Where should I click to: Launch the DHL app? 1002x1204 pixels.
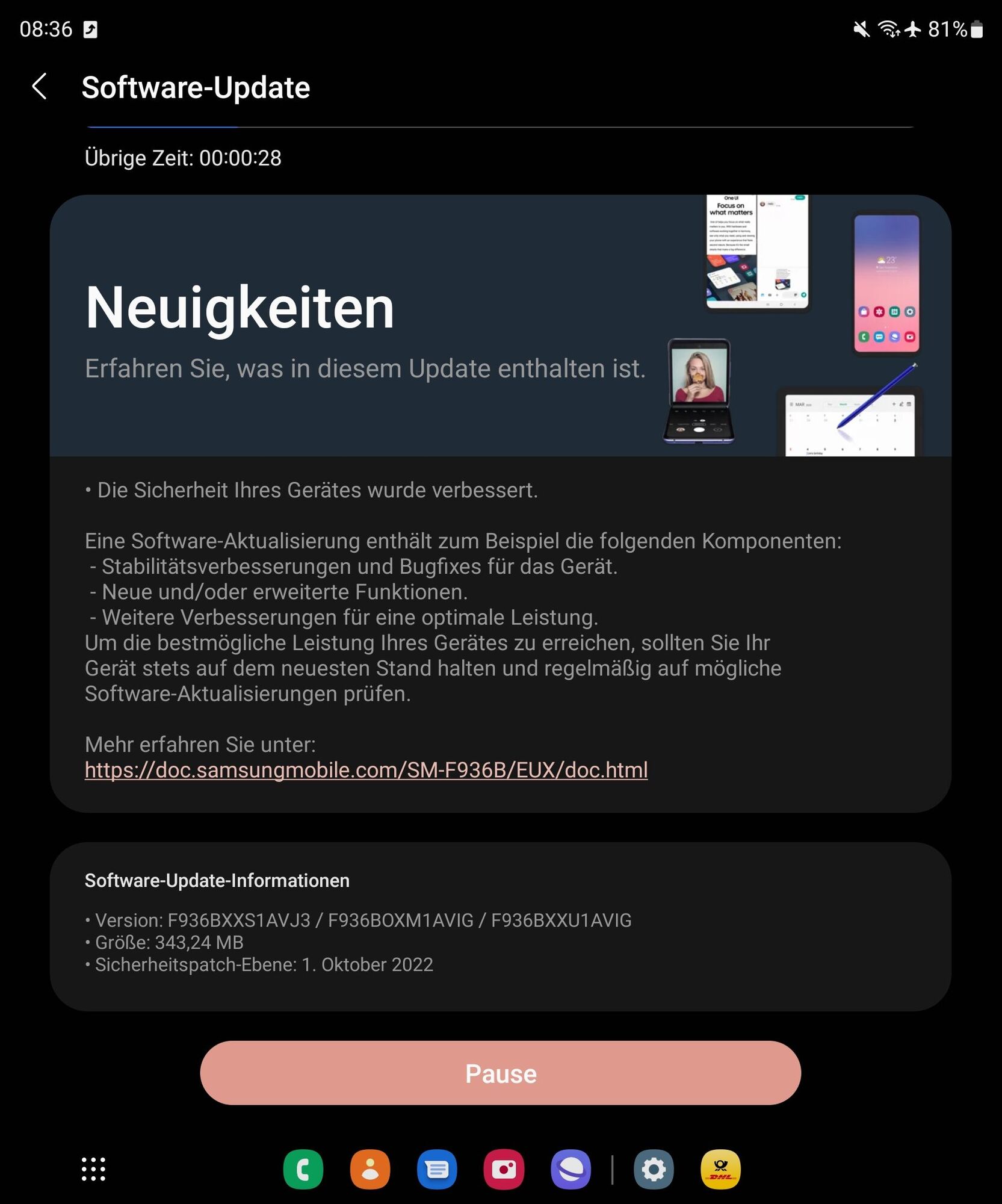pos(720,1170)
